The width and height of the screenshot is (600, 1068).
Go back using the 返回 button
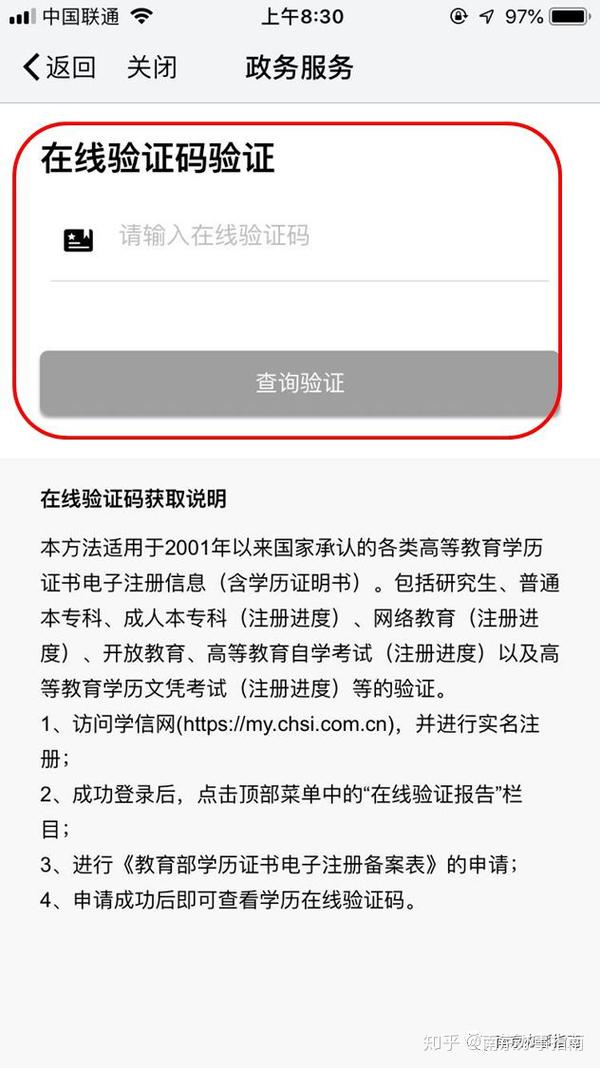click(x=60, y=68)
